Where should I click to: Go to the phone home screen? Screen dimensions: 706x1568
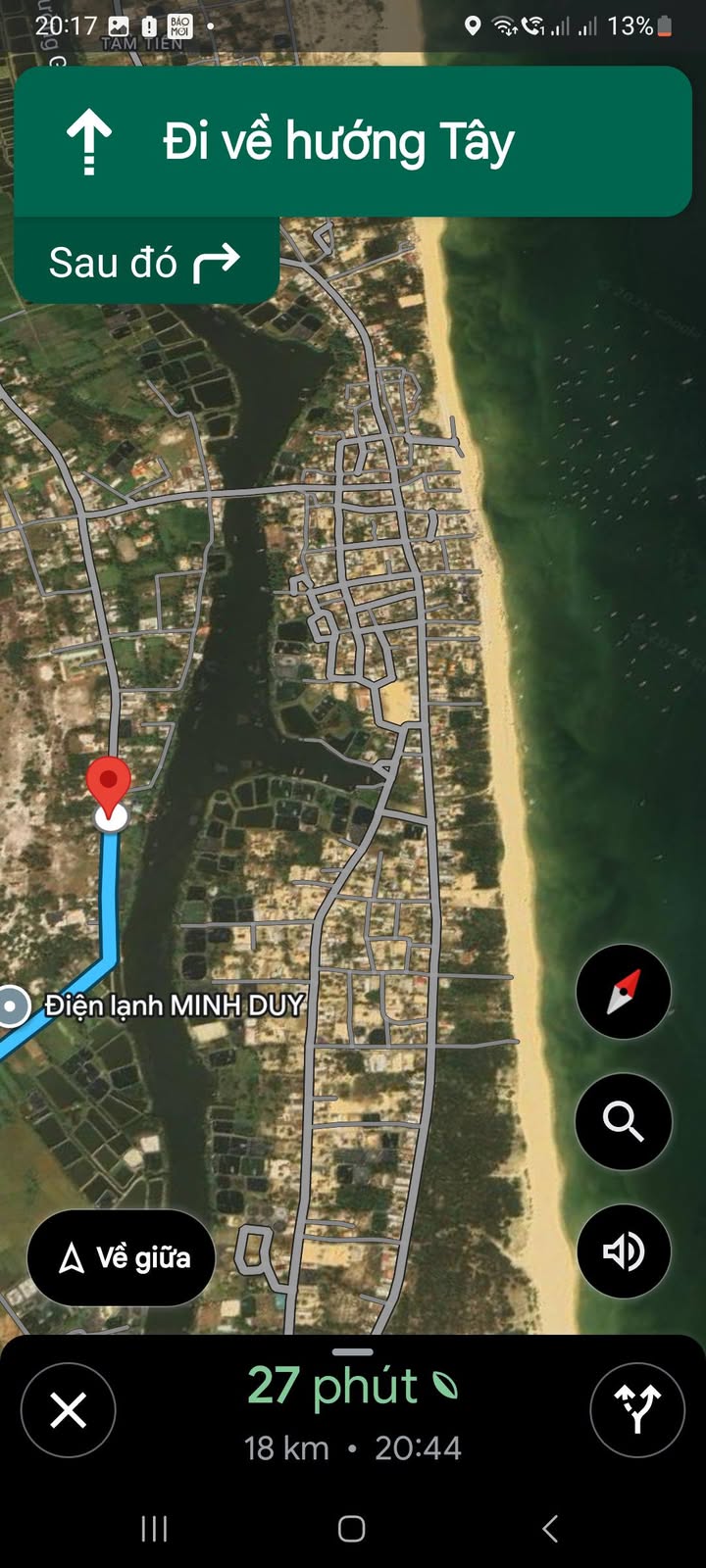352,1529
